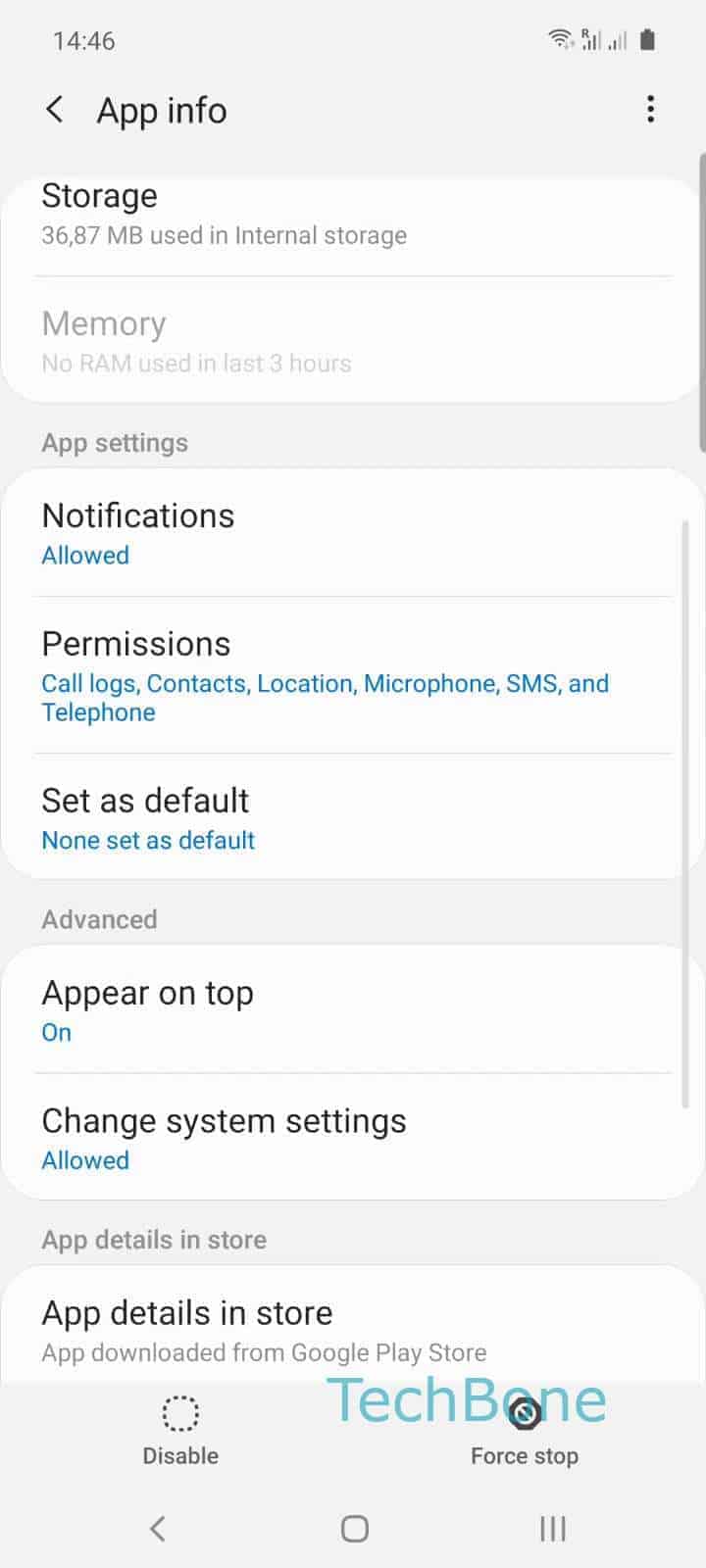Image resolution: width=706 pixels, height=1568 pixels.
Task: Disable this app
Action: tap(180, 1430)
